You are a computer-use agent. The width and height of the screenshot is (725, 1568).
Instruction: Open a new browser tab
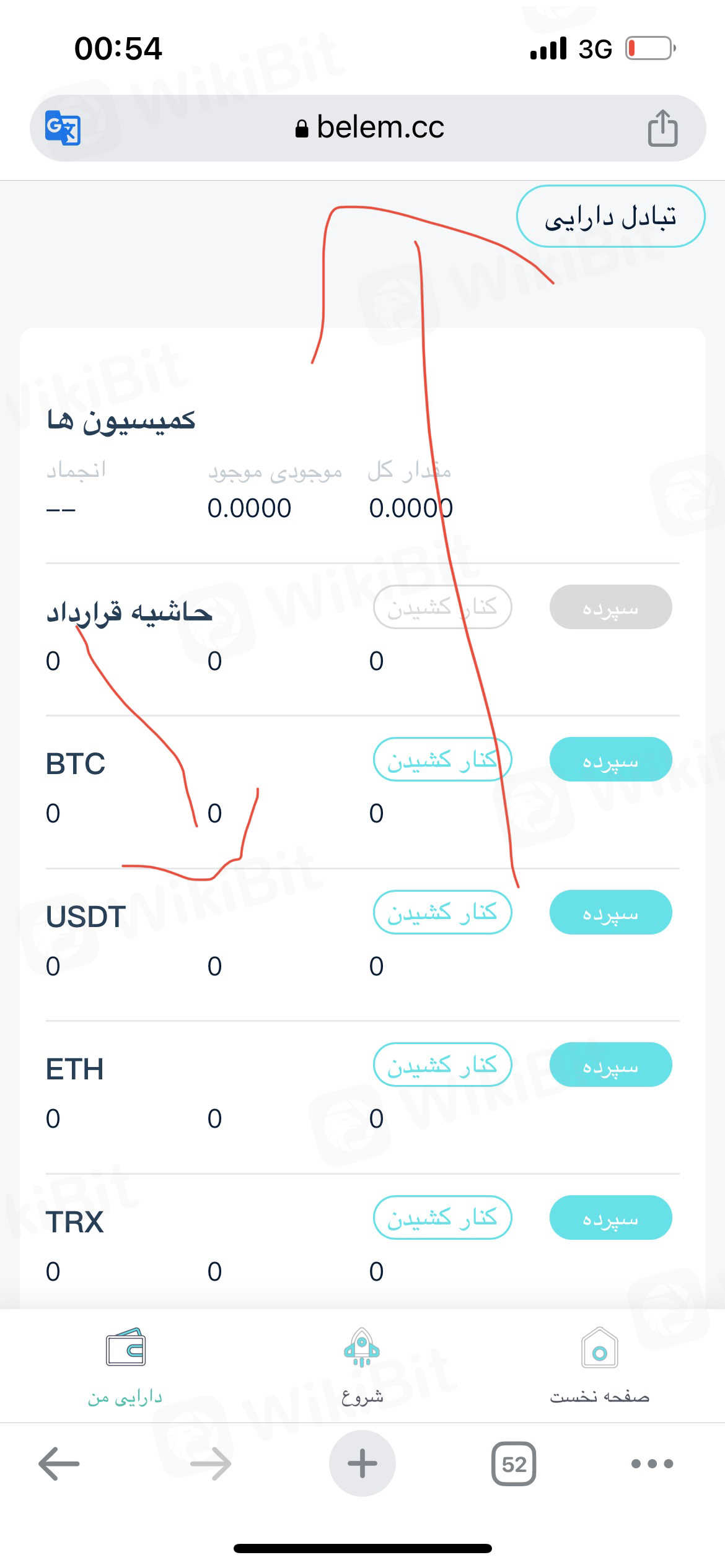point(362,1464)
